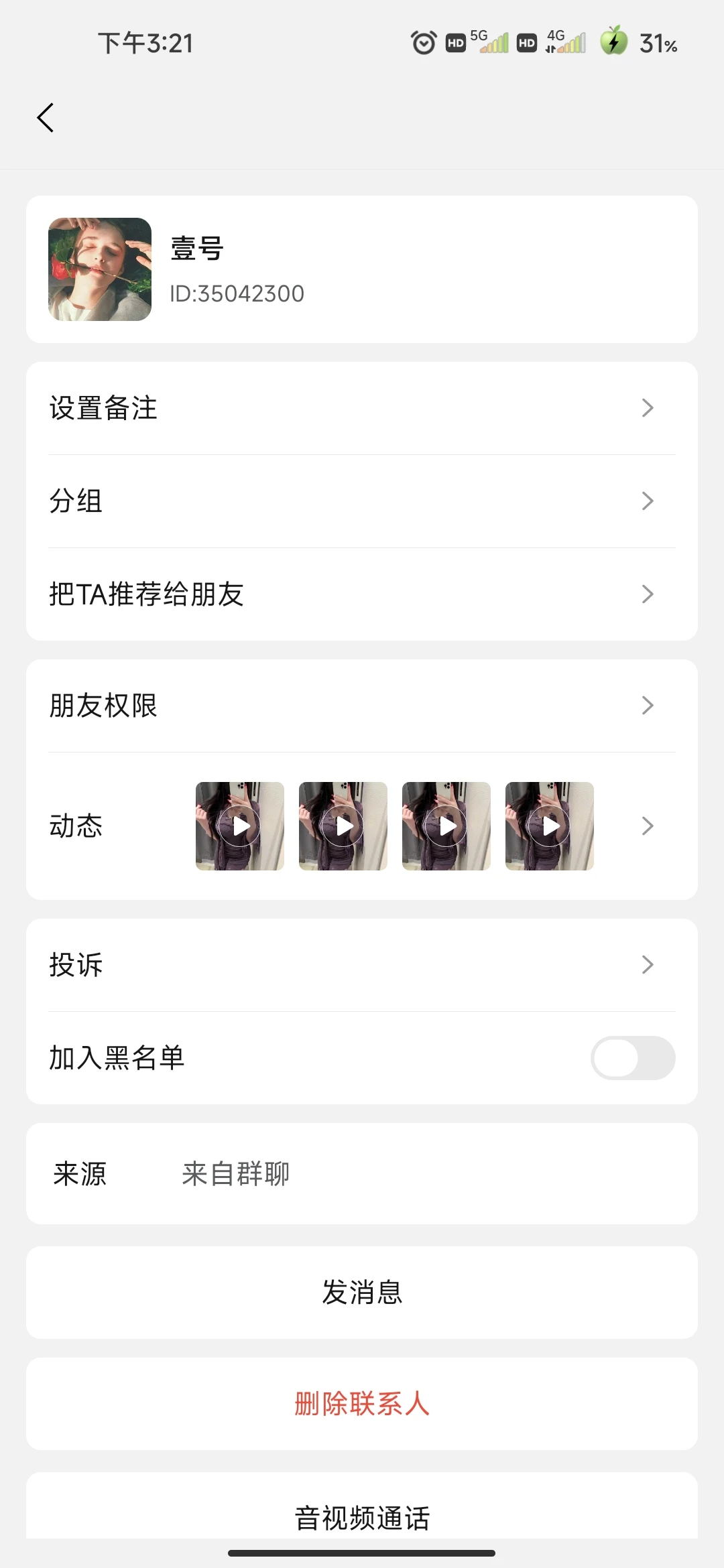
Task: Tap the 发消息 button
Action: point(362,1294)
